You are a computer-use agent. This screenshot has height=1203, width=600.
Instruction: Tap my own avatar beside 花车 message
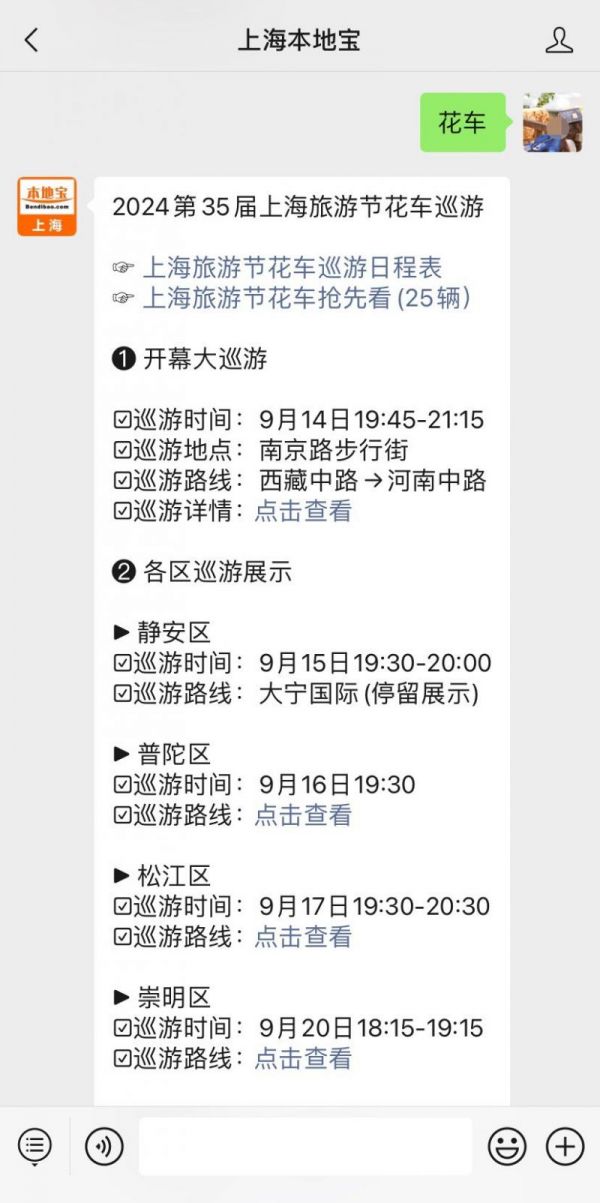pos(552,122)
